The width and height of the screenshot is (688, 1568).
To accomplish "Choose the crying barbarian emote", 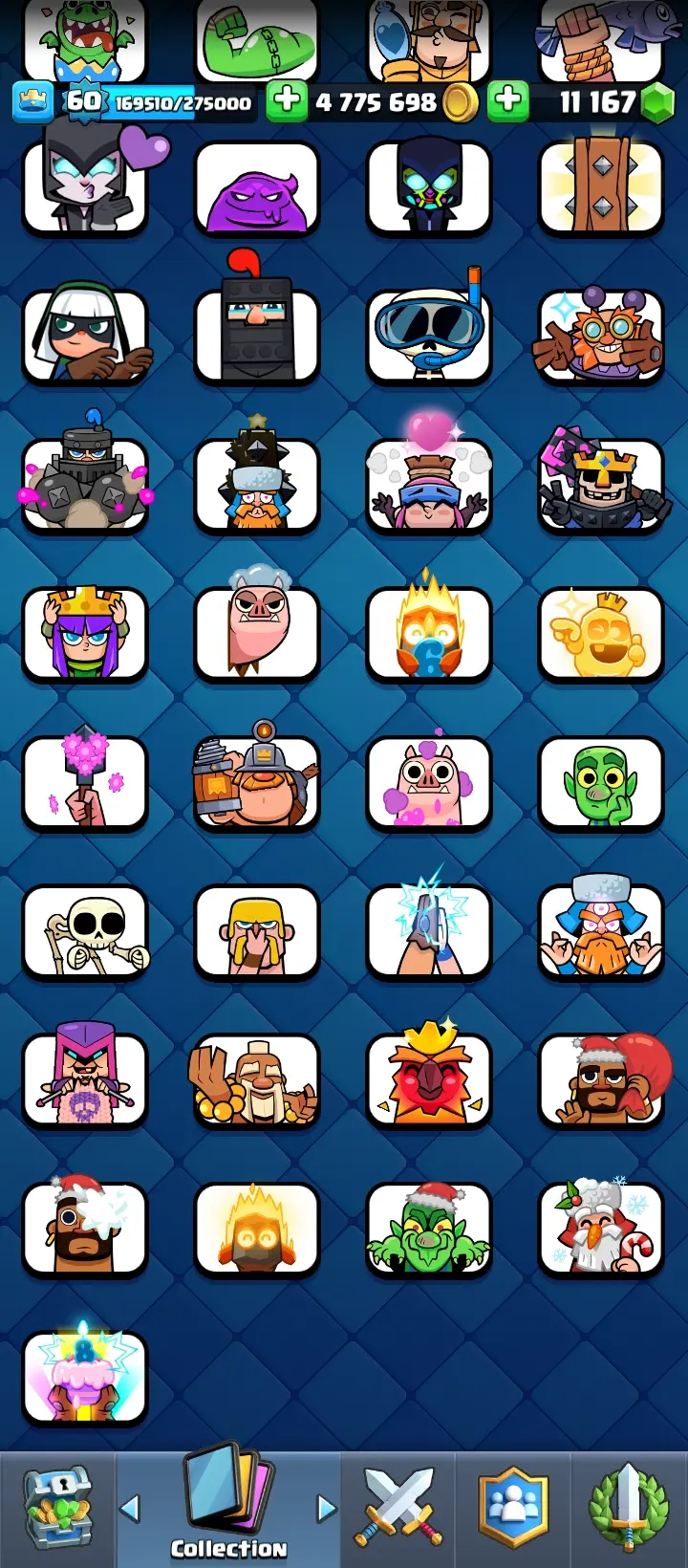I will pyautogui.click(x=257, y=932).
